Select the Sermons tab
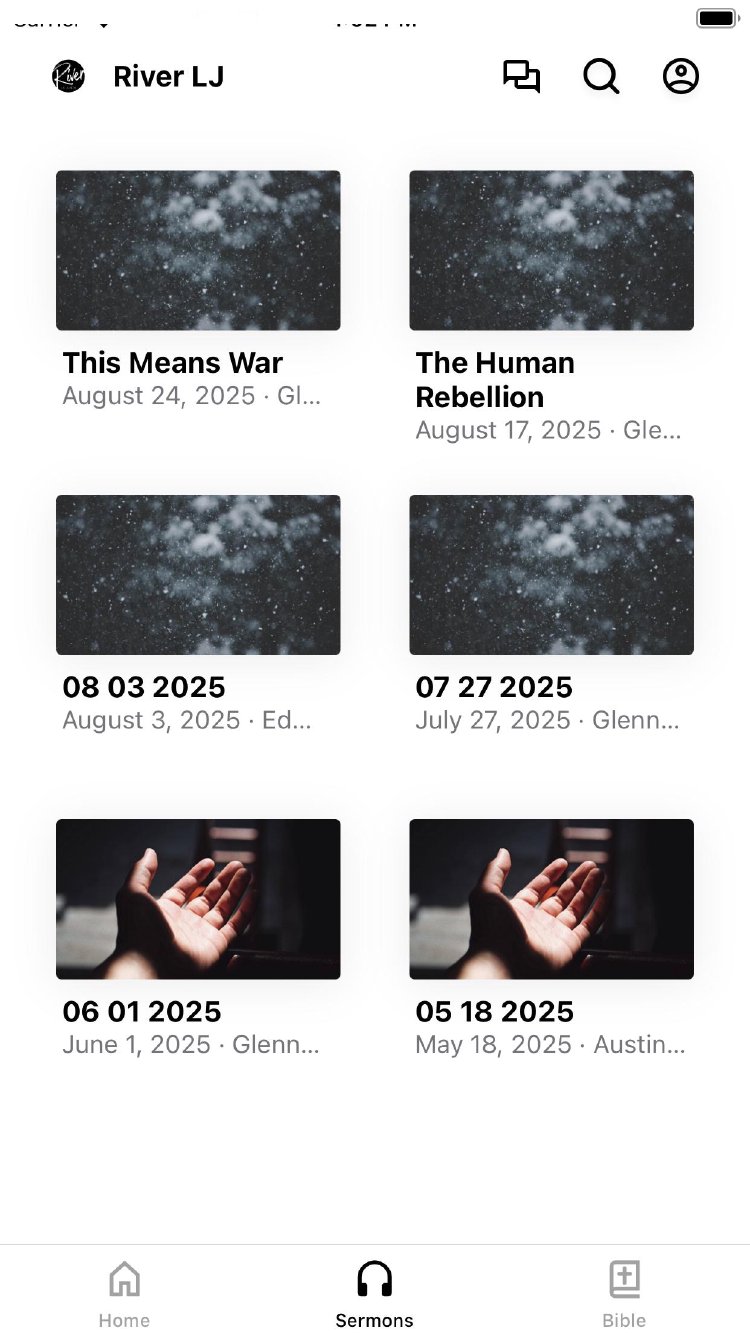The width and height of the screenshot is (750, 1334). tap(375, 1292)
